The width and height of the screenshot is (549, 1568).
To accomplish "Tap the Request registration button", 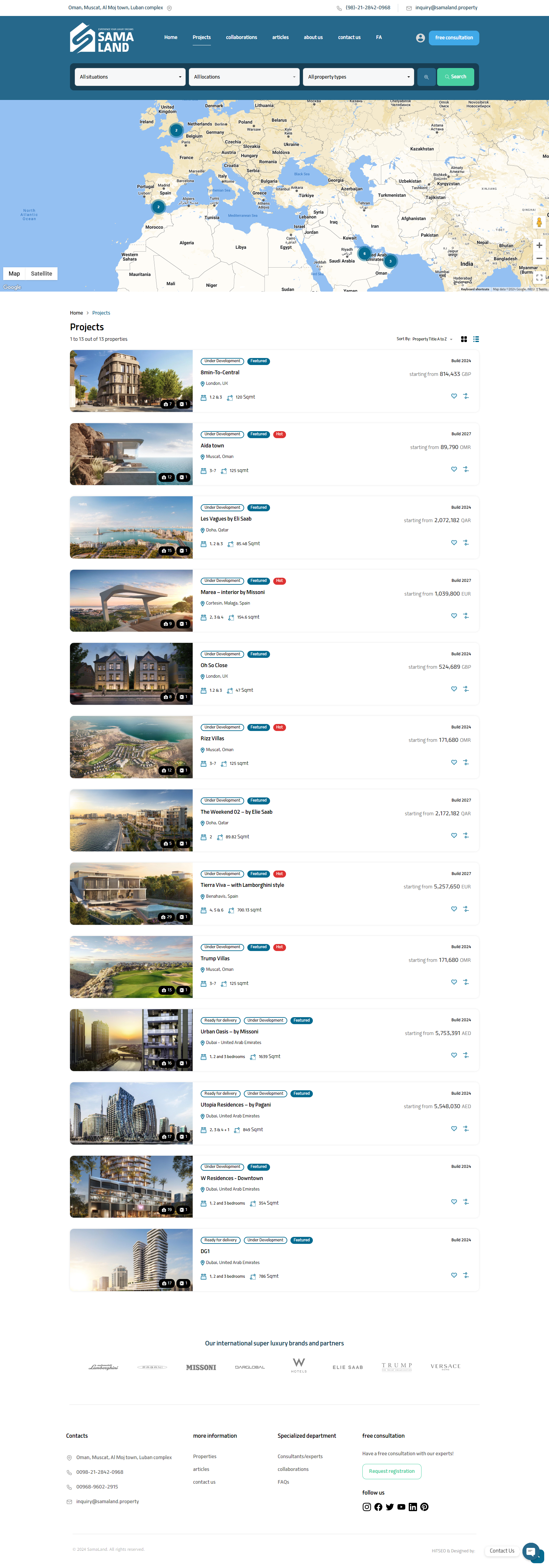I will point(391,1471).
